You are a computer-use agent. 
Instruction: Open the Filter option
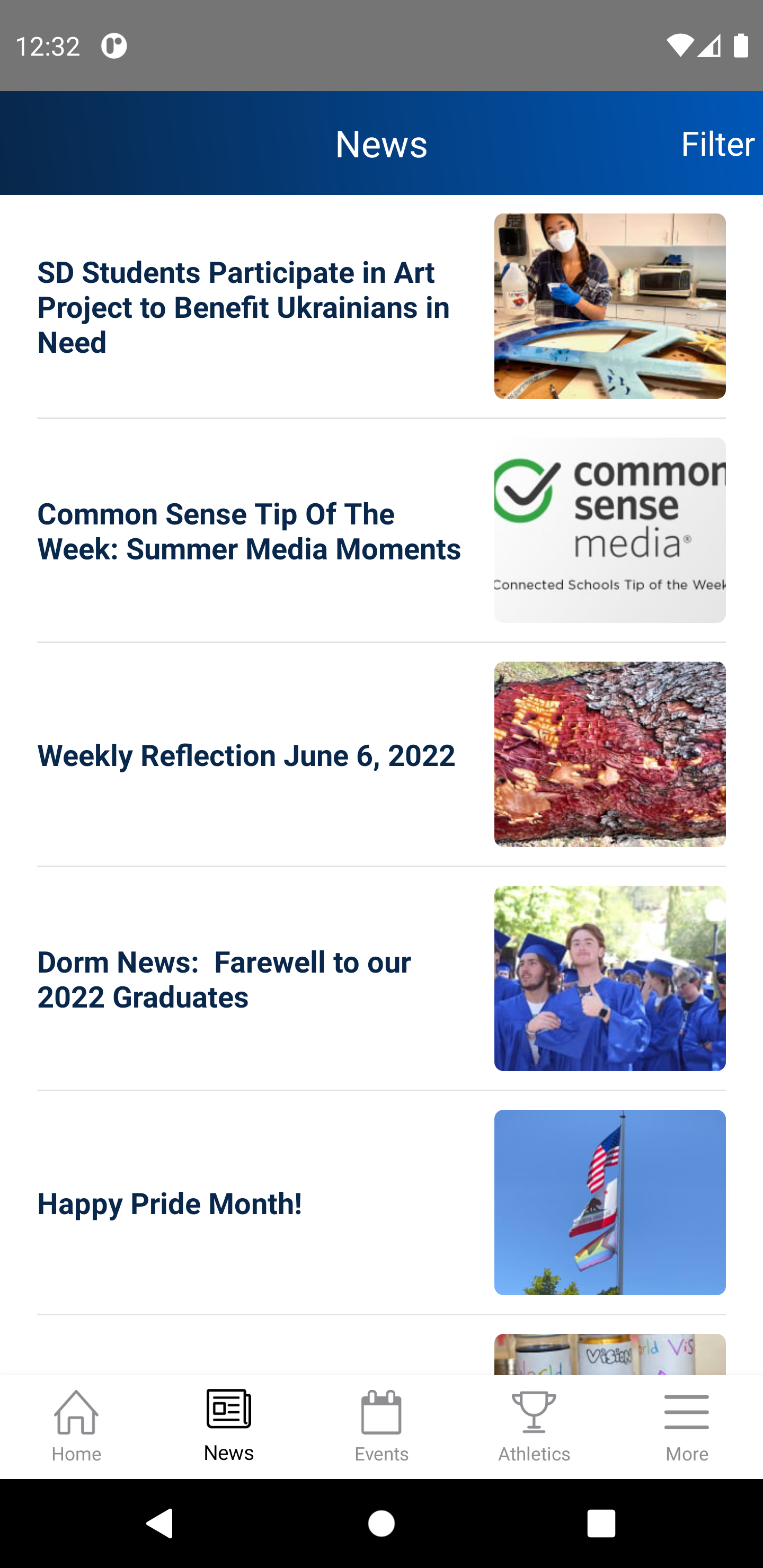[717, 144]
